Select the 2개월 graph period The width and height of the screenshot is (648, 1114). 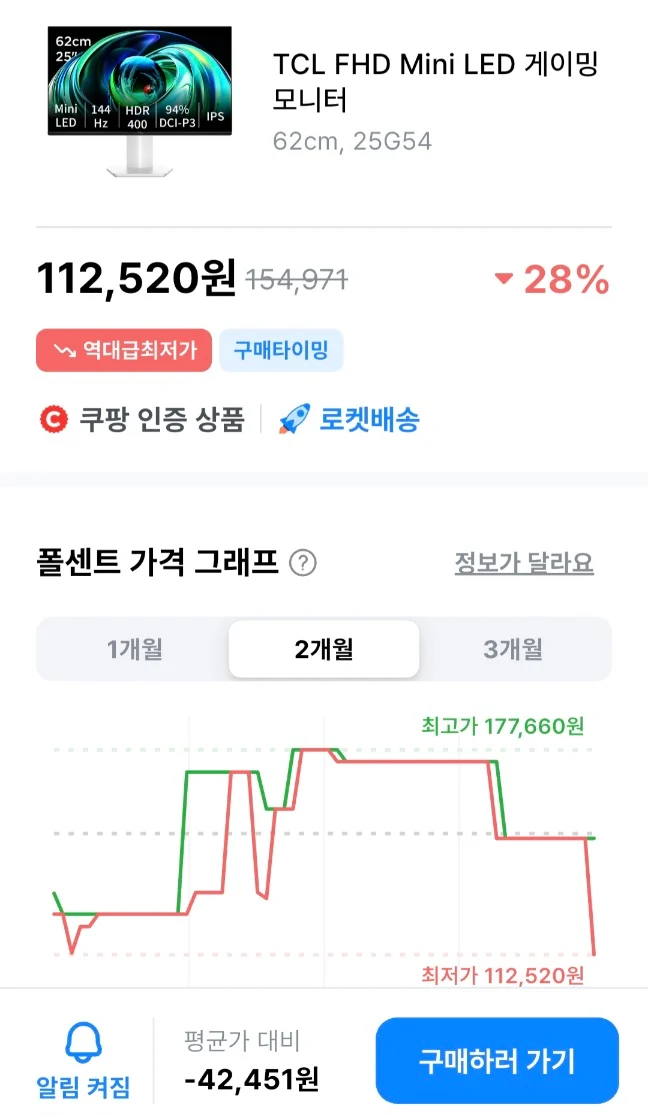[x=324, y=649]
